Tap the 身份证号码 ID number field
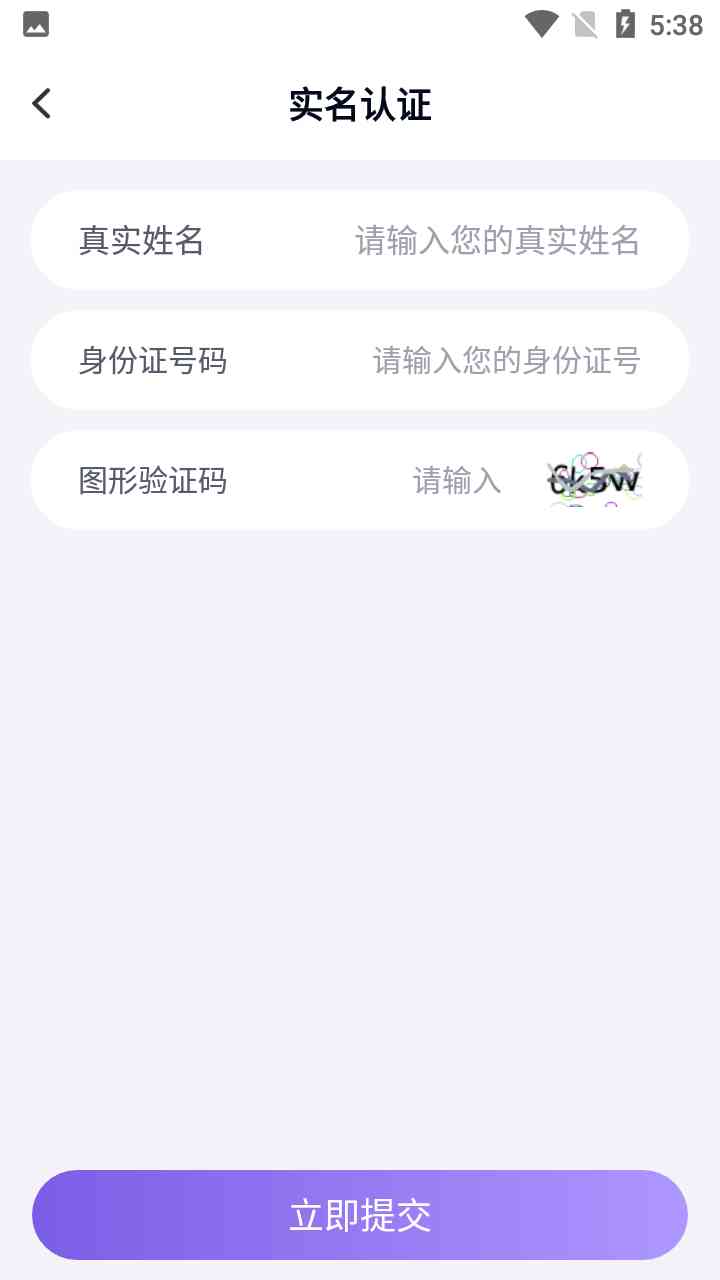This screenshot has height=1280, width=720. point(506,361)
